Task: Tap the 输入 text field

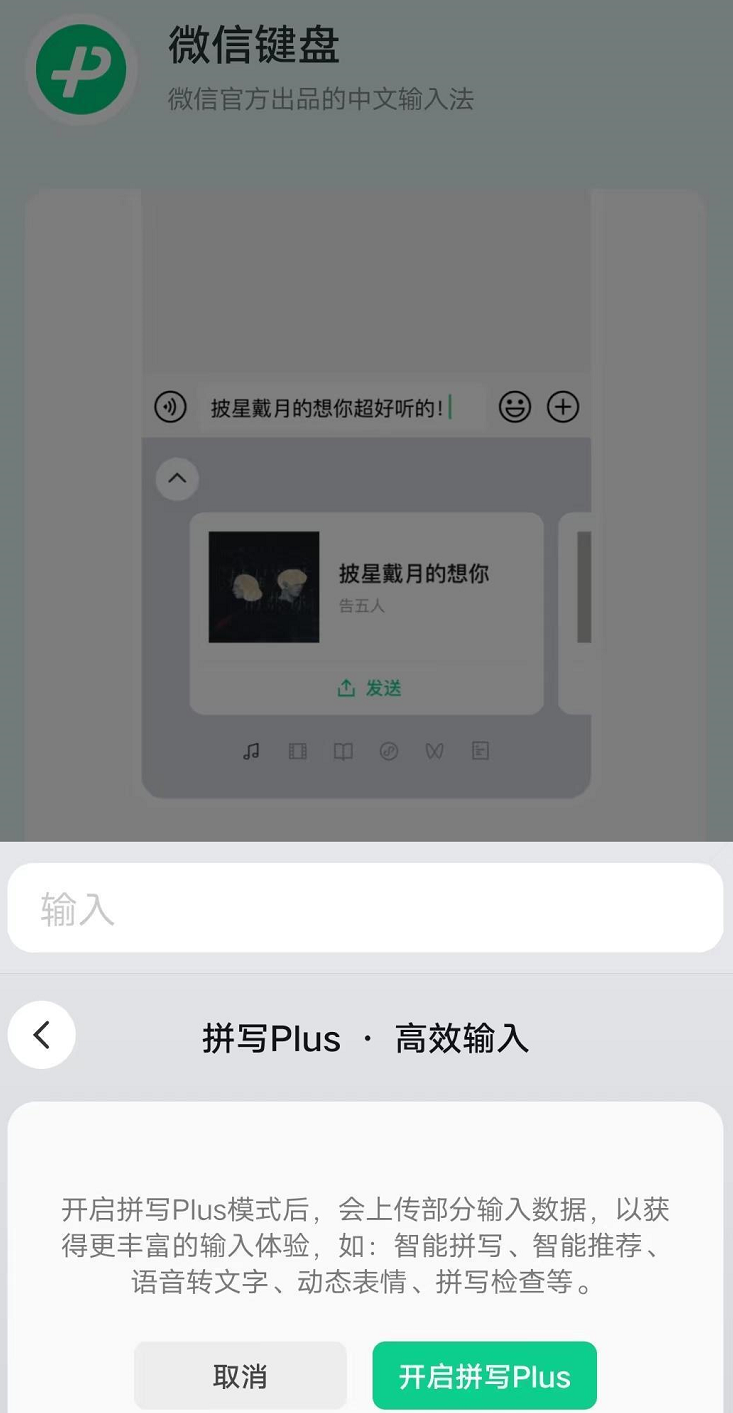Action: point(365,908)
